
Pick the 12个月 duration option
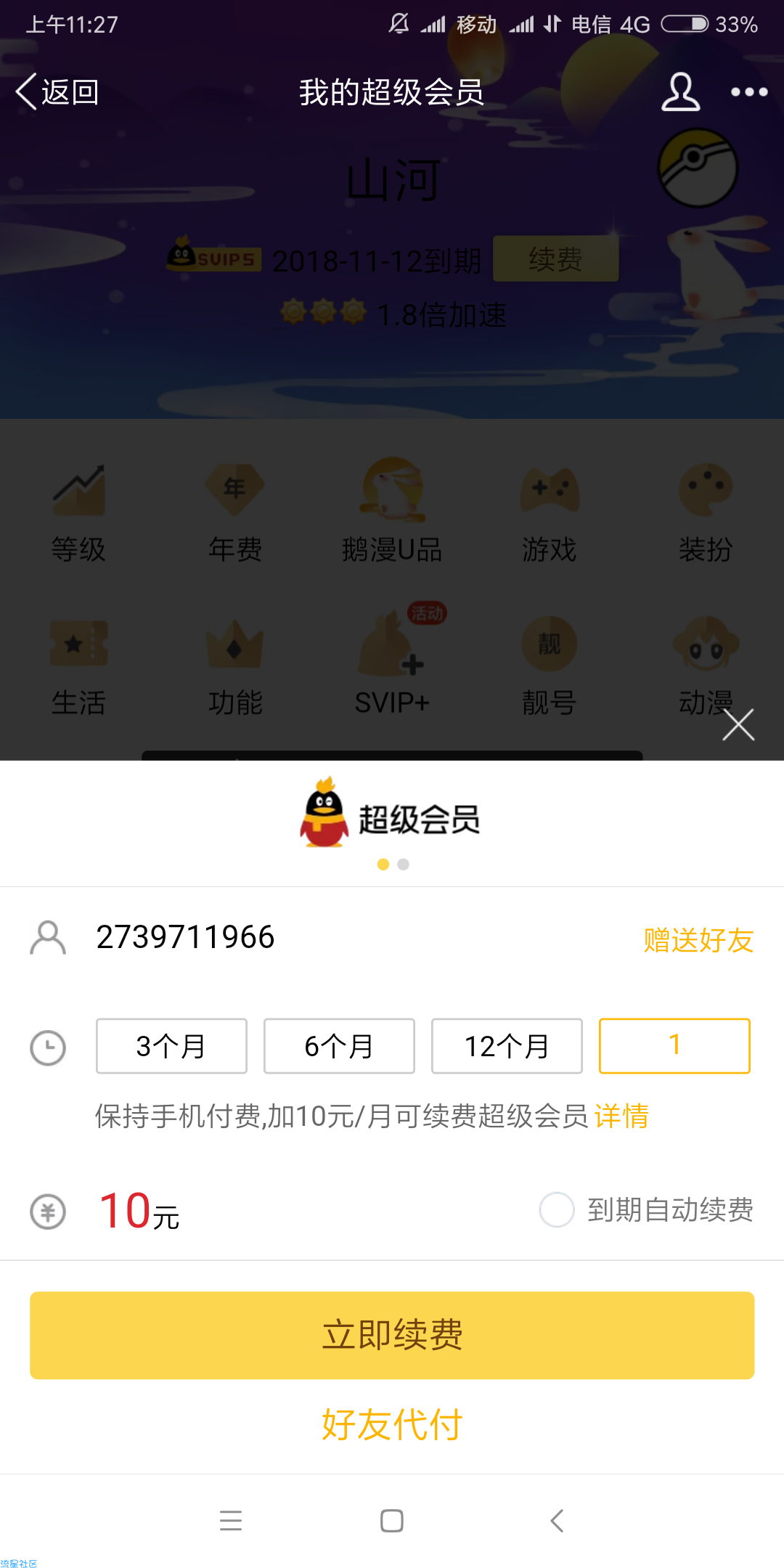pyautogui.click(x=507, y=1046)
